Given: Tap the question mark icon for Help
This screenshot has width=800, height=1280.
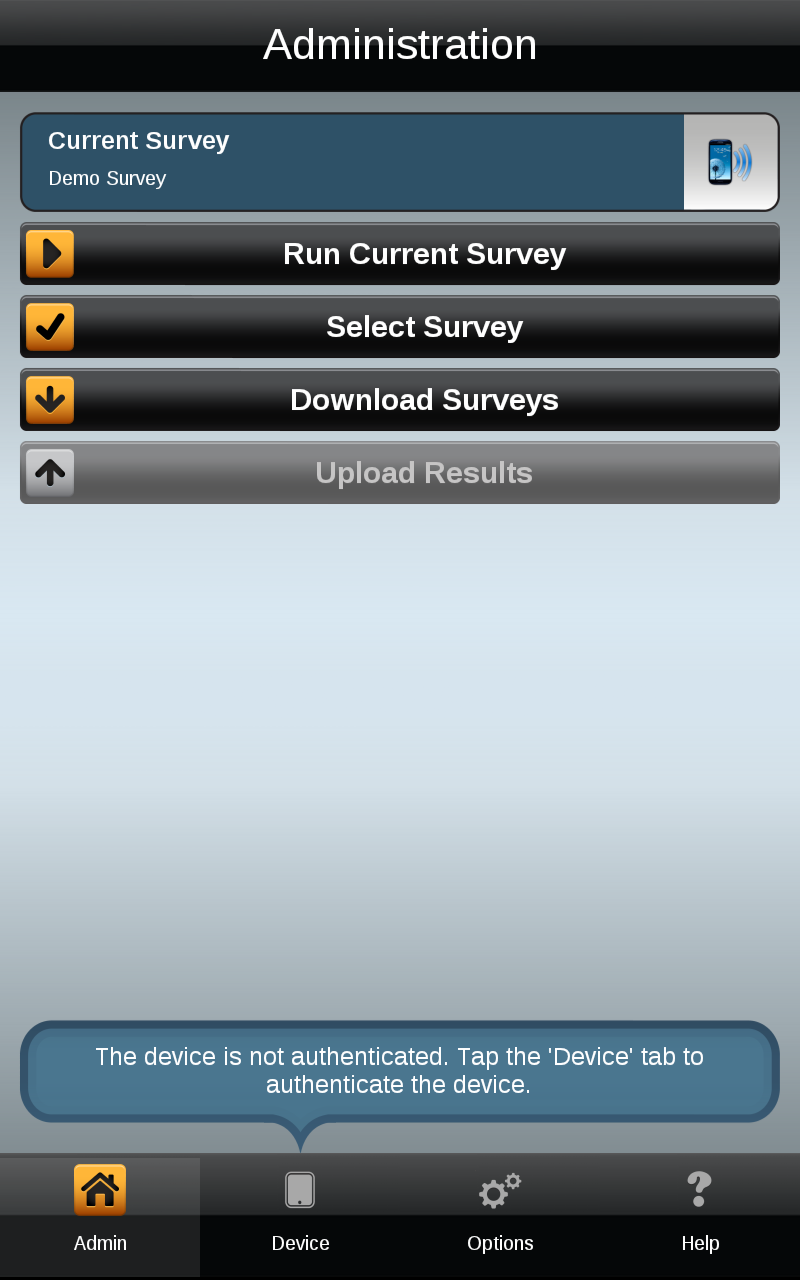Looking at the screenshot, I should (x=698, y=1190).
